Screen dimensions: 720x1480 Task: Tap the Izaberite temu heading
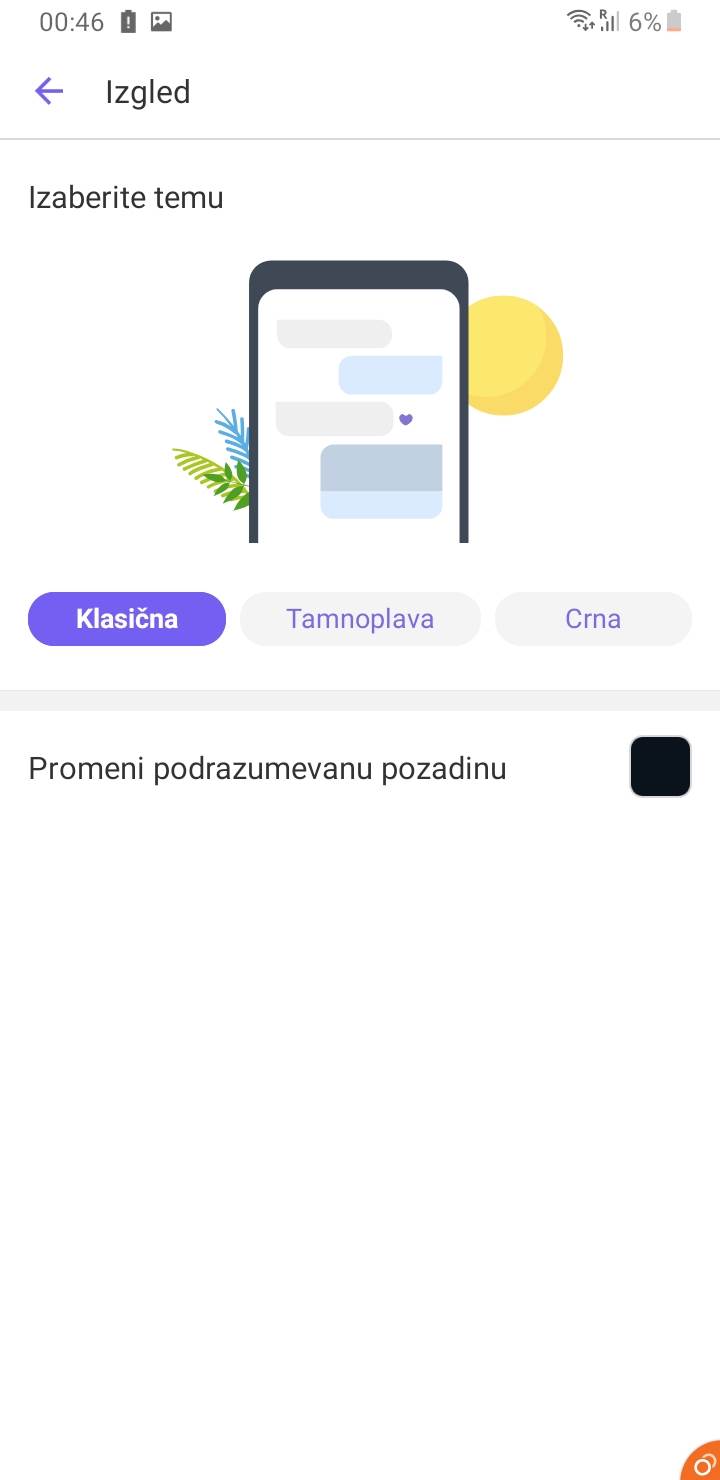[126, 197]
